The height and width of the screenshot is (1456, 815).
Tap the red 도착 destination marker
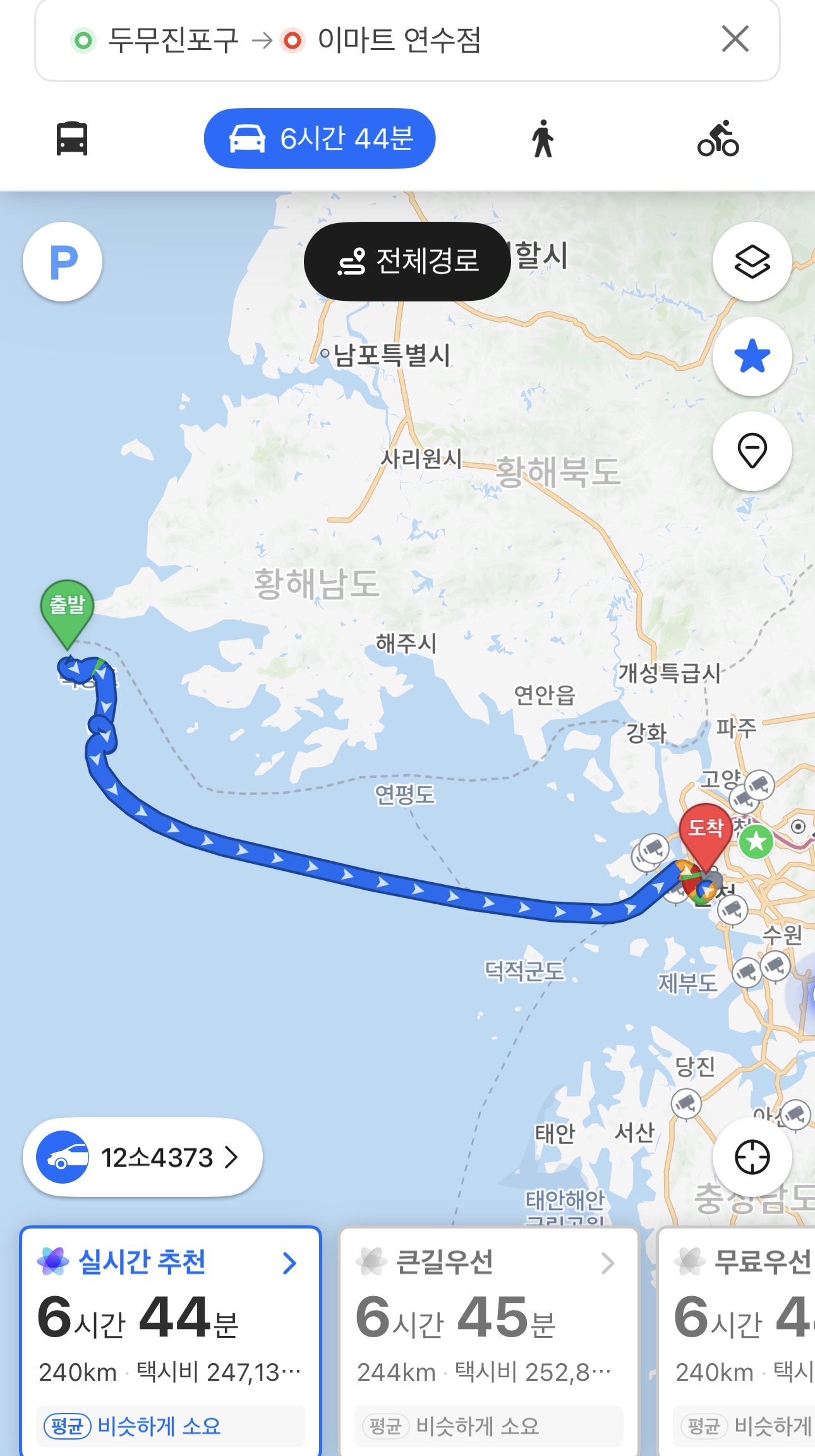pyautogui.click(x=705, y=831)
